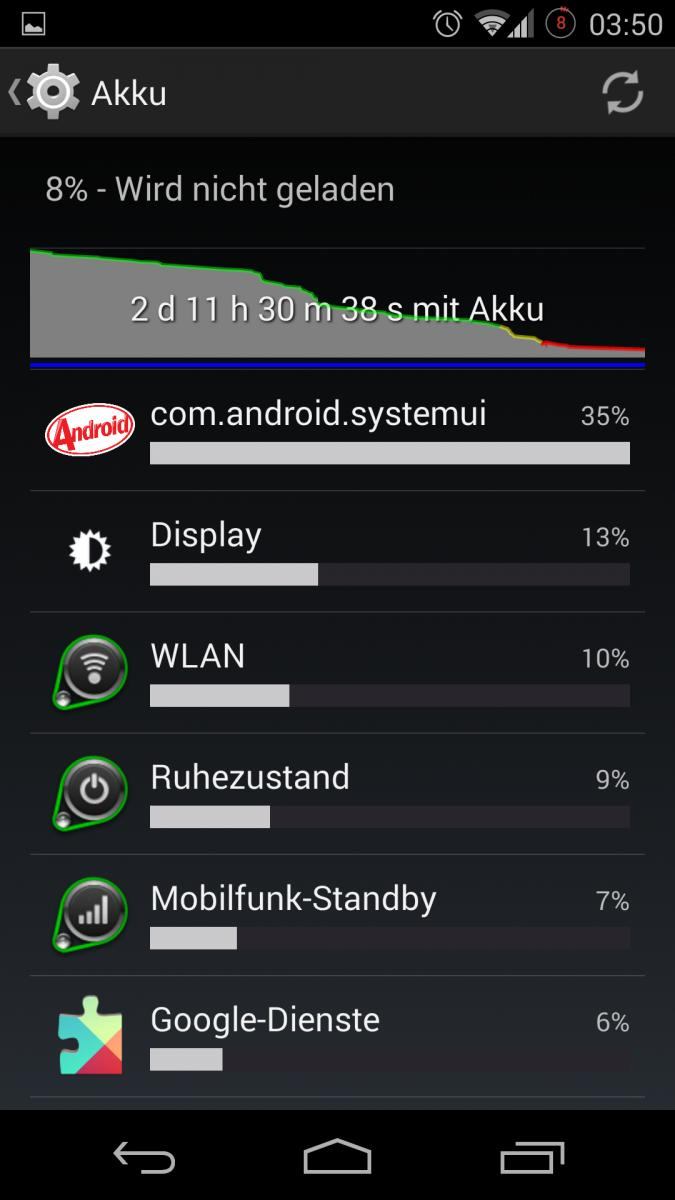Tap the system back button
Viewport: 675px width, 1200px height.
click(x=144, y=1157)
